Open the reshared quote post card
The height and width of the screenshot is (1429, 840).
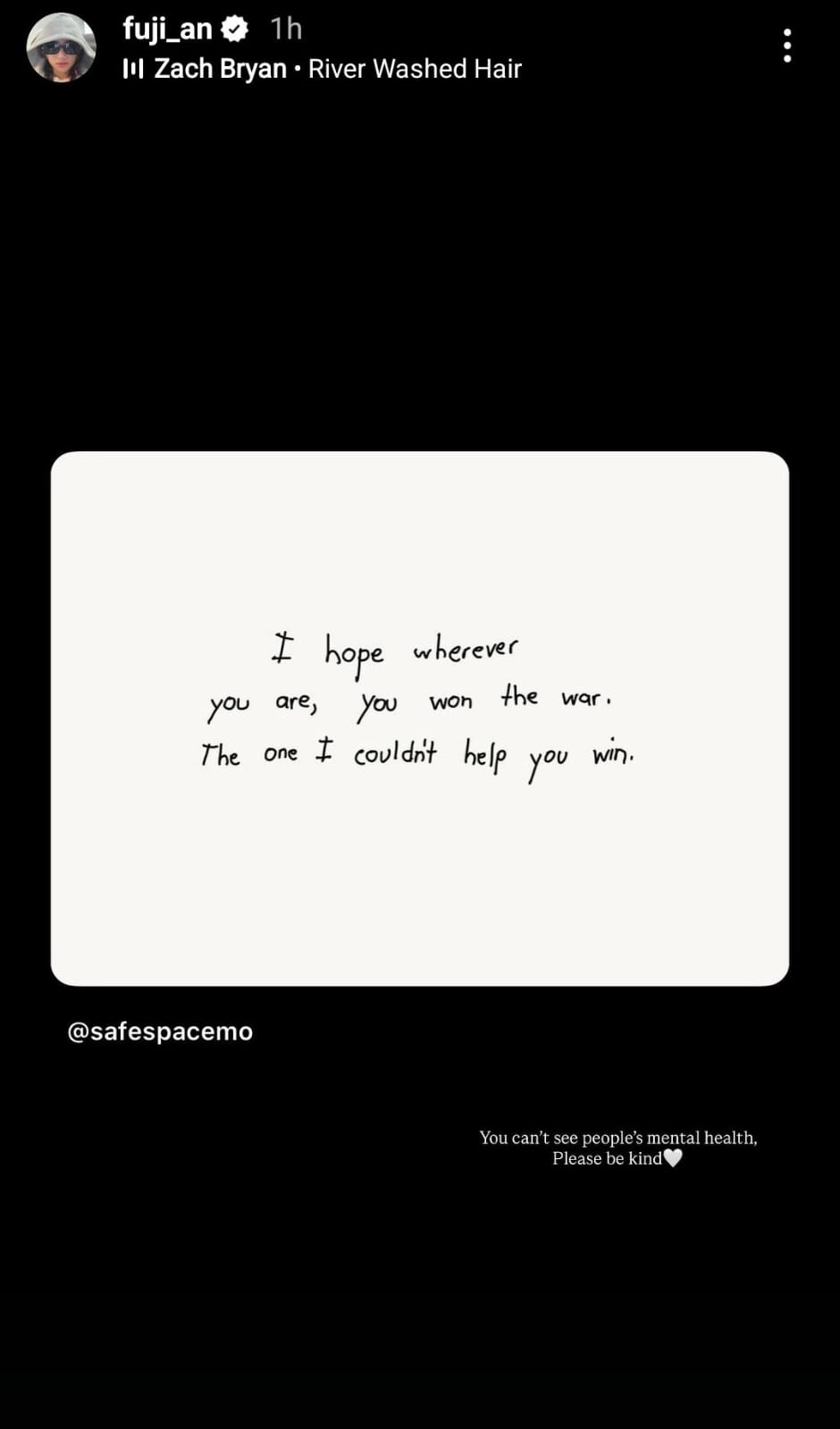(420, 719)
